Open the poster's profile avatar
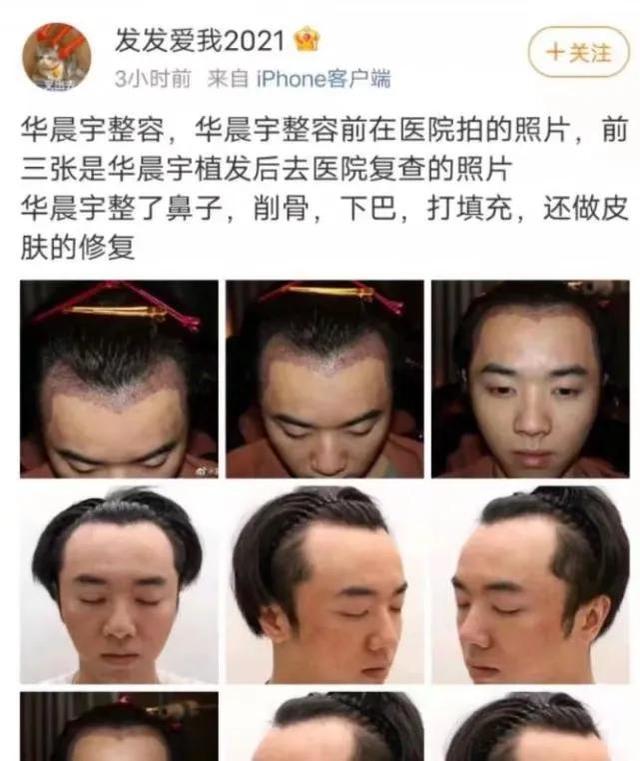 click(57, 54)
